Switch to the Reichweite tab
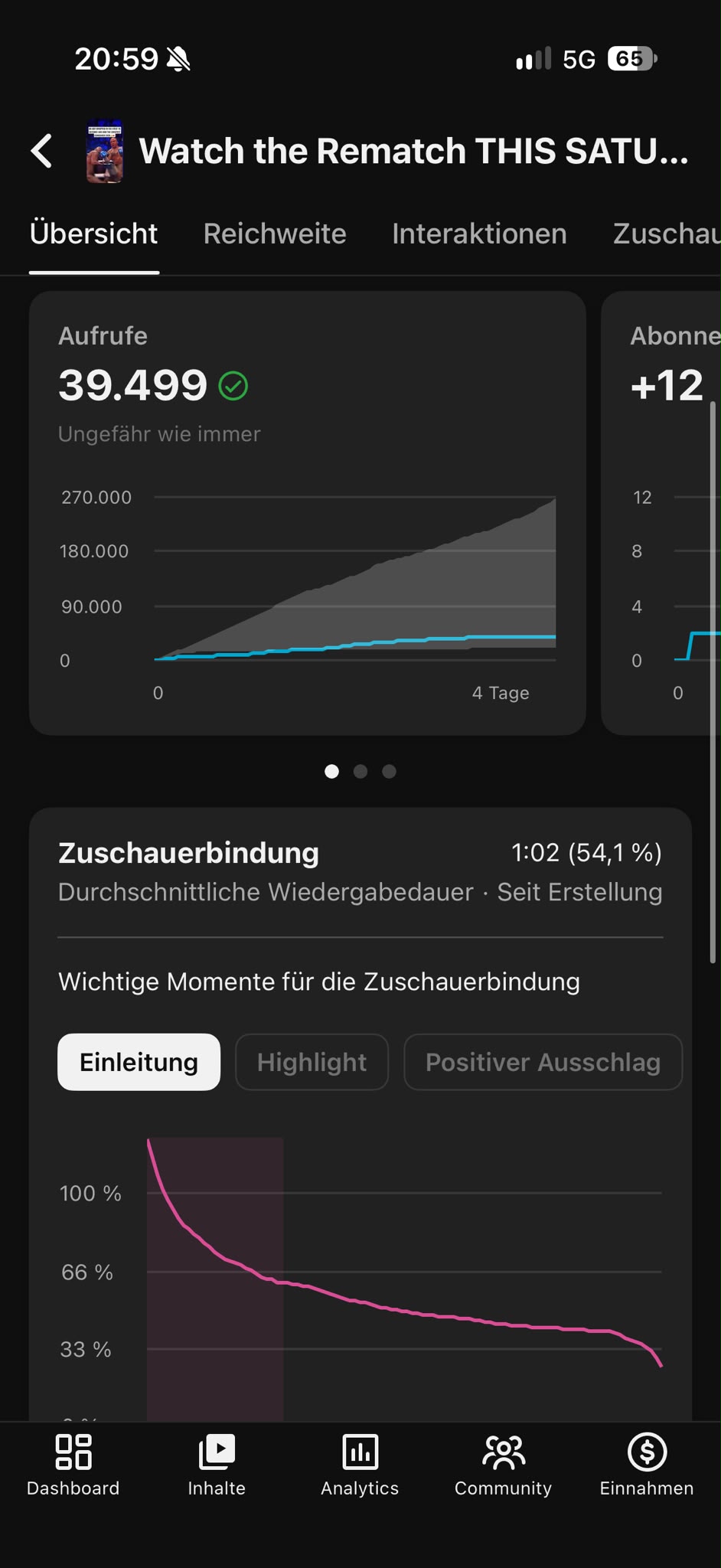Screen dimensions: 721x1568 point(275,234)
